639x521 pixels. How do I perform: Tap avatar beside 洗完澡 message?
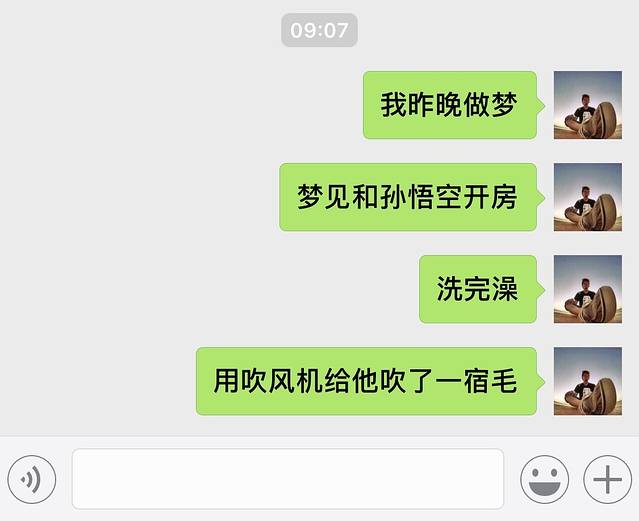point(587,289)
